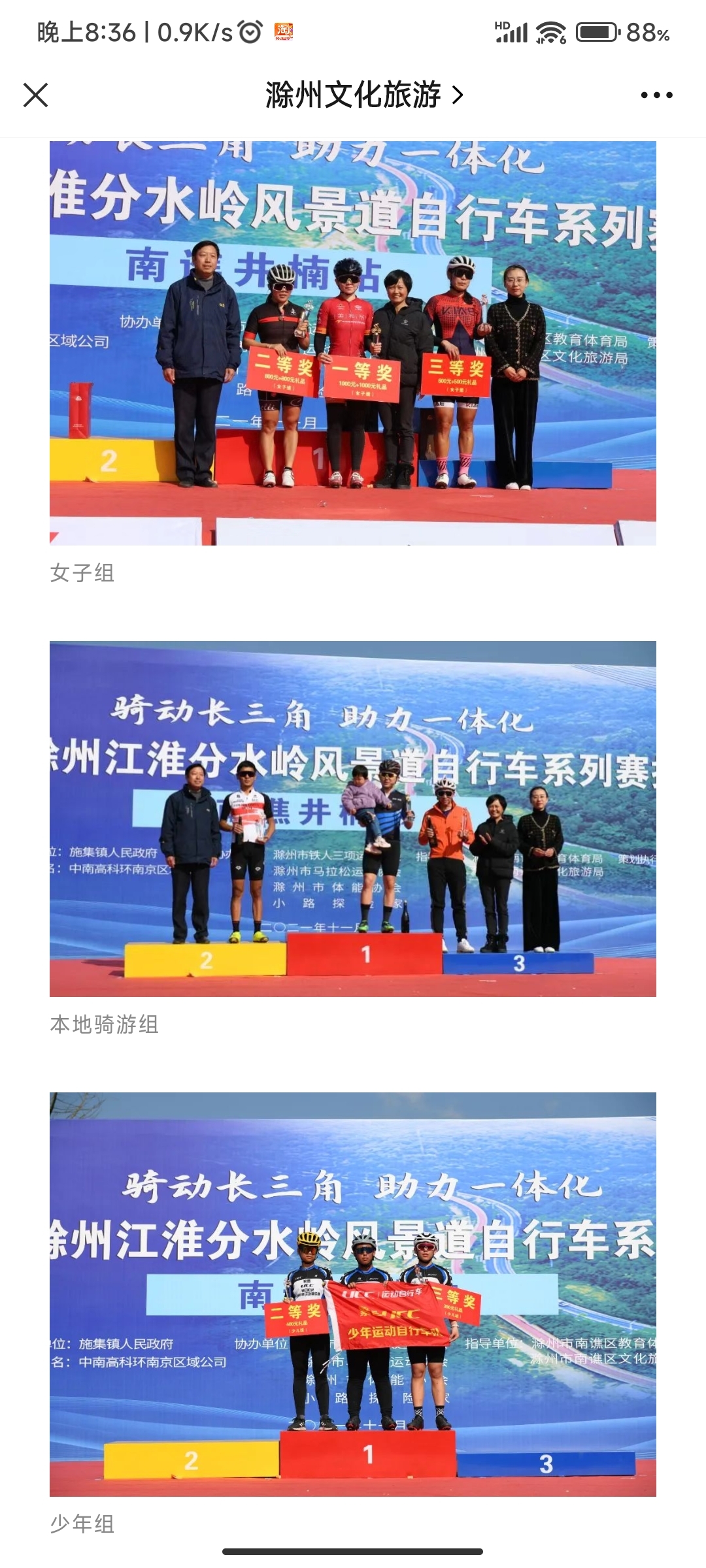Open the 滁州文化旅游 account page
The width and height of the screenshot is (706, 1568).
point(363,95)
